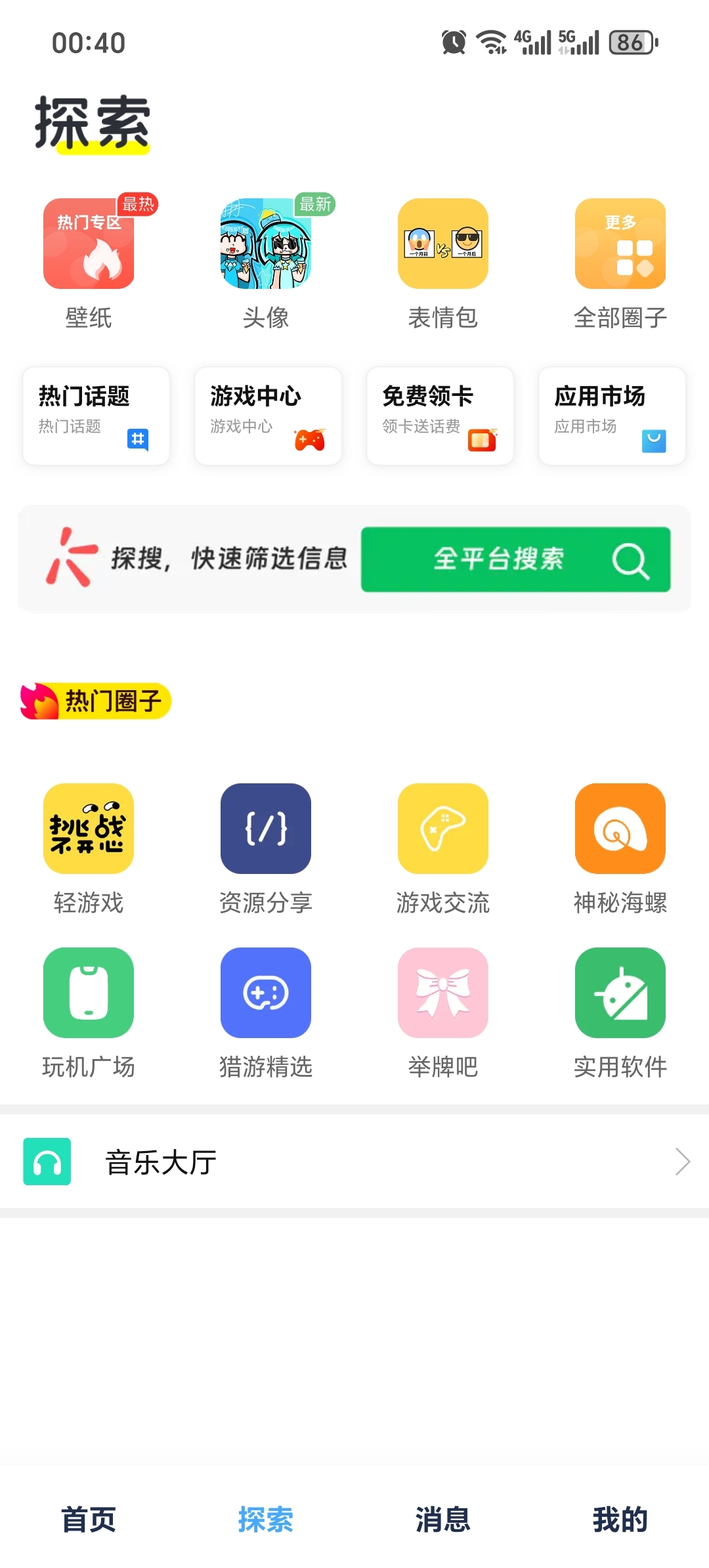Open the 热门话题 card
Image resolution: width=709 pixels, height=1568 pixels.
pos(97,416)
